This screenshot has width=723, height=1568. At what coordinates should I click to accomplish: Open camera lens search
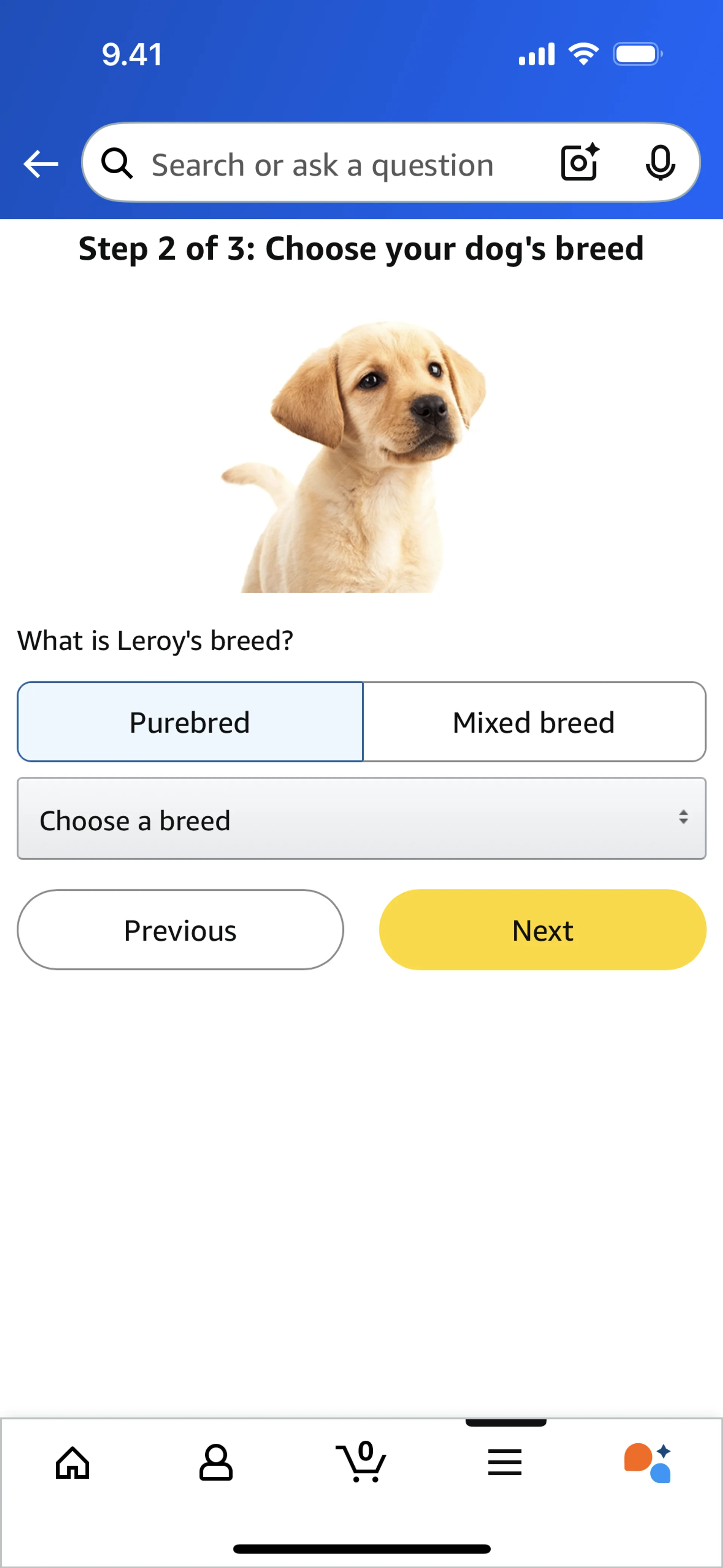pyautogui.click(x=579, y=162)
